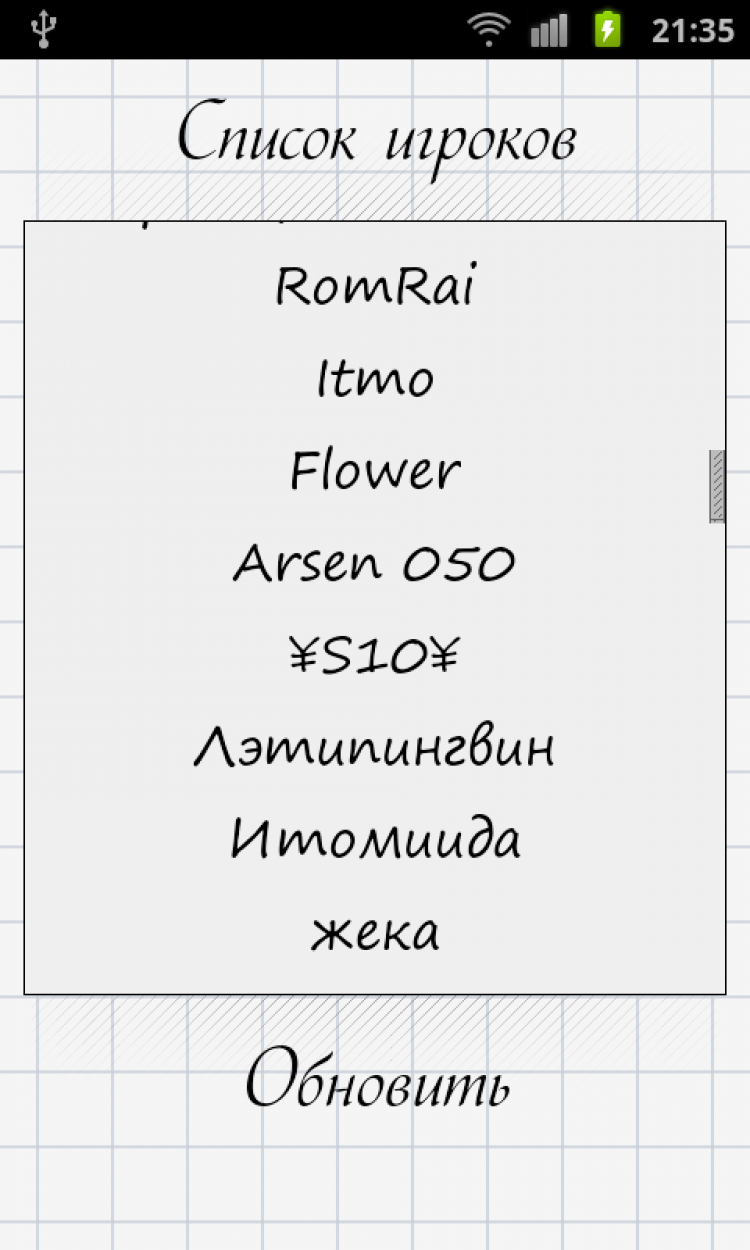
Task: Refresh list with the Обновить button
Action: (377, 1082)
